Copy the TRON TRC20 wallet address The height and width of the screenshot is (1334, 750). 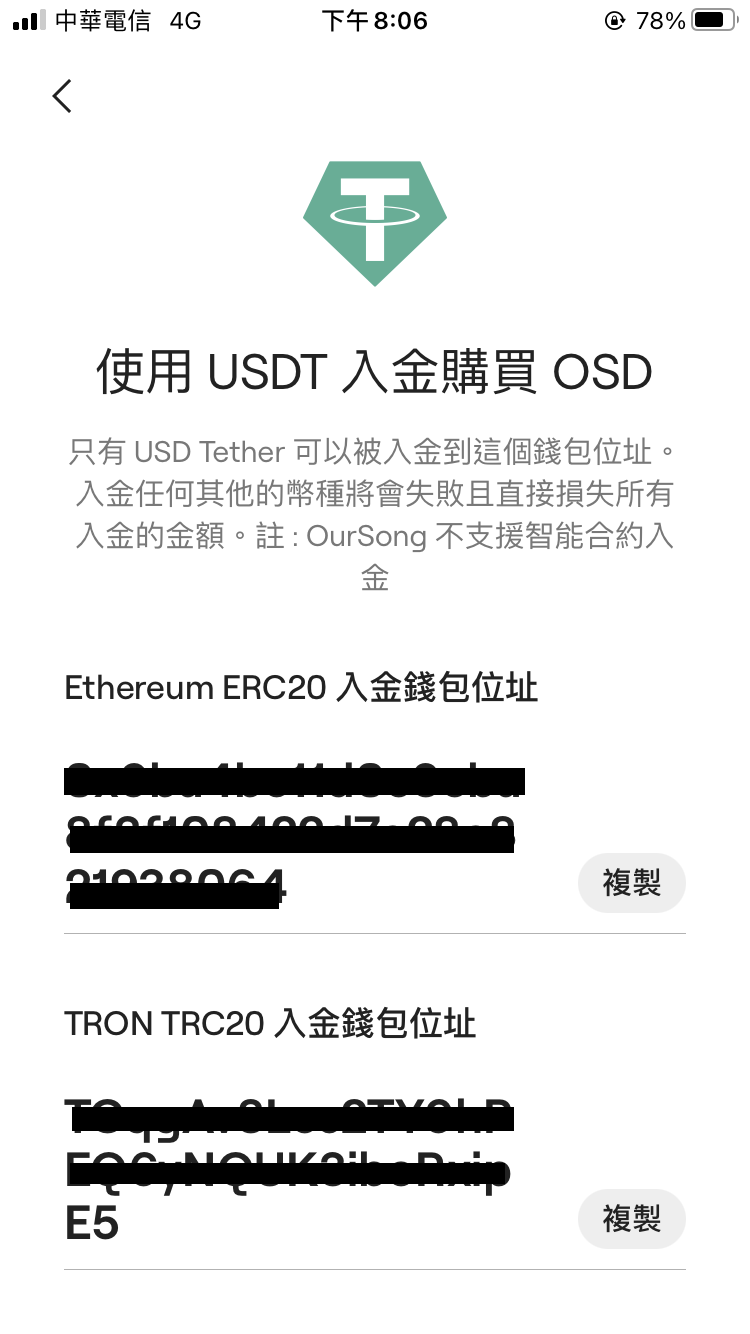(x=631, y=1219)
